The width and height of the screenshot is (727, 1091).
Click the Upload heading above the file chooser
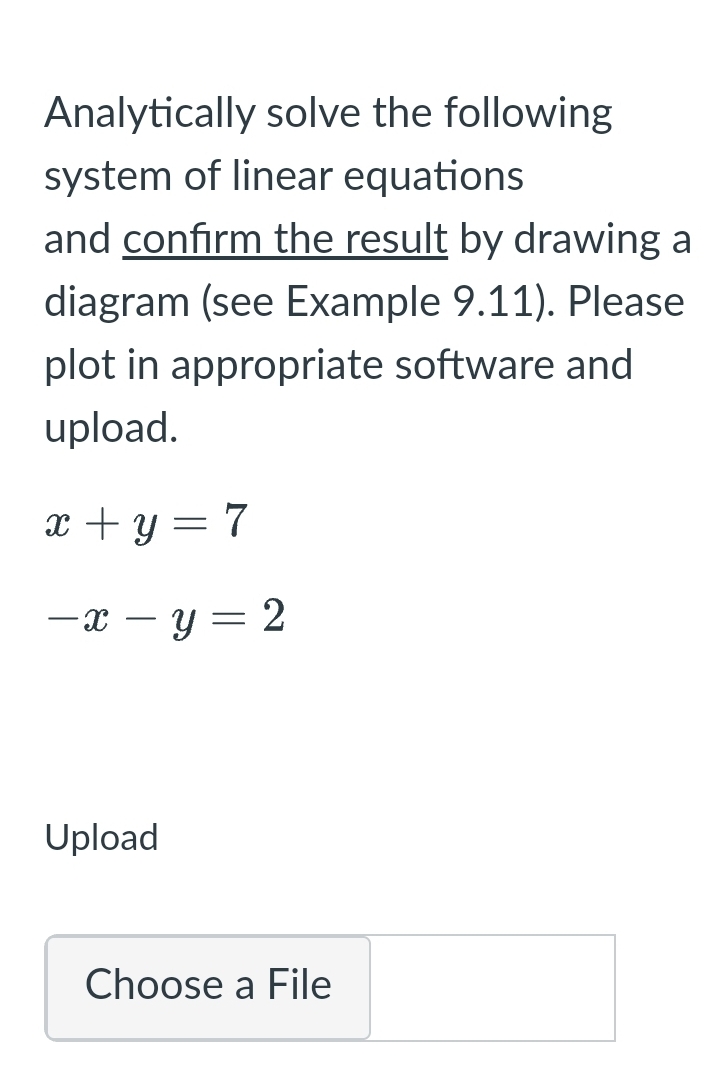pyautogui.click(x=100, y=839)
